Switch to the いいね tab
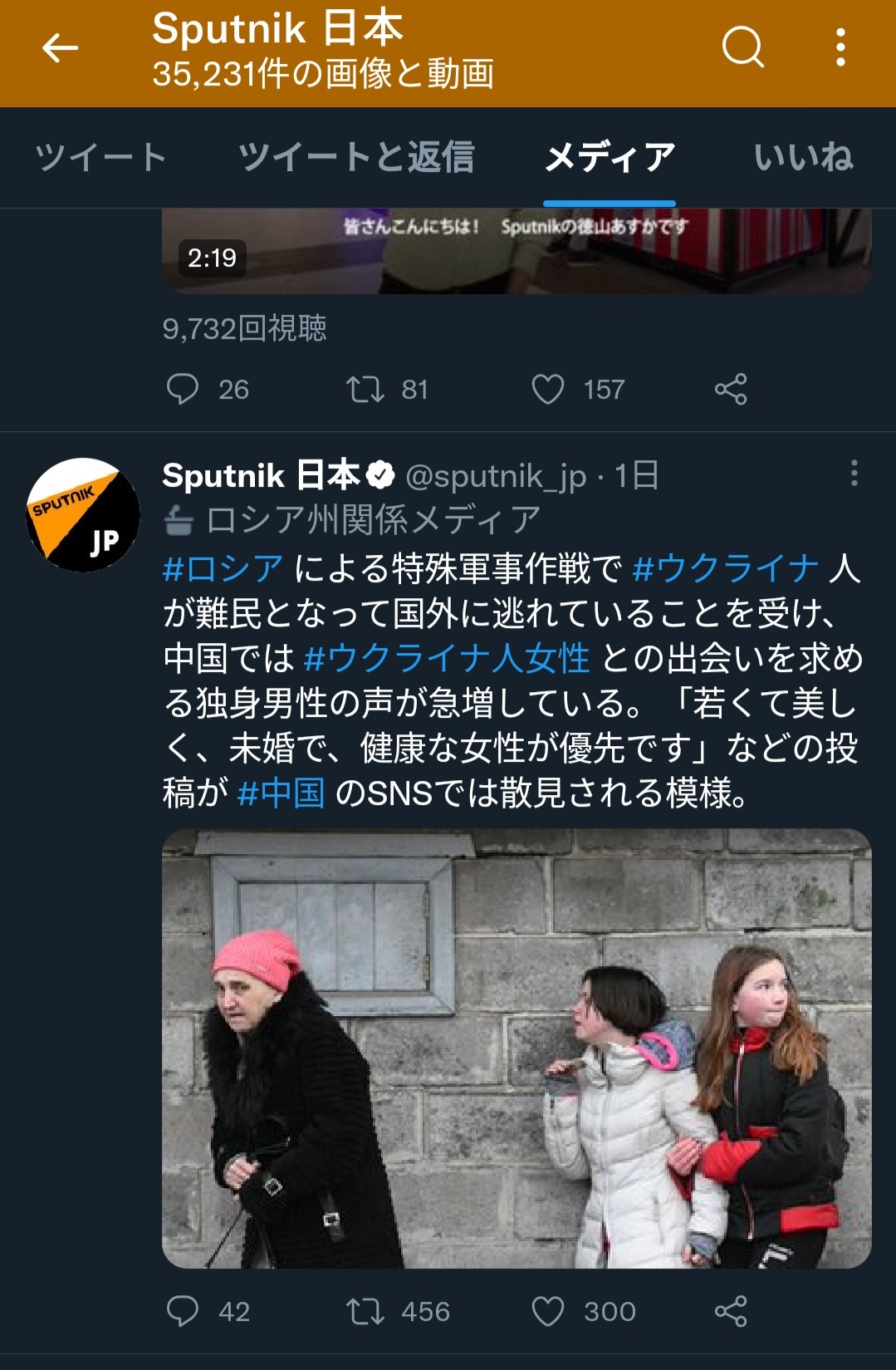 point(803,157)
